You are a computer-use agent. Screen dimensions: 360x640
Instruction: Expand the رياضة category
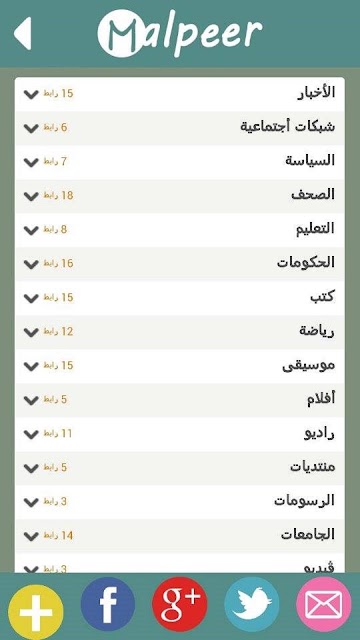pyautogui.click(x=180, y=332)
